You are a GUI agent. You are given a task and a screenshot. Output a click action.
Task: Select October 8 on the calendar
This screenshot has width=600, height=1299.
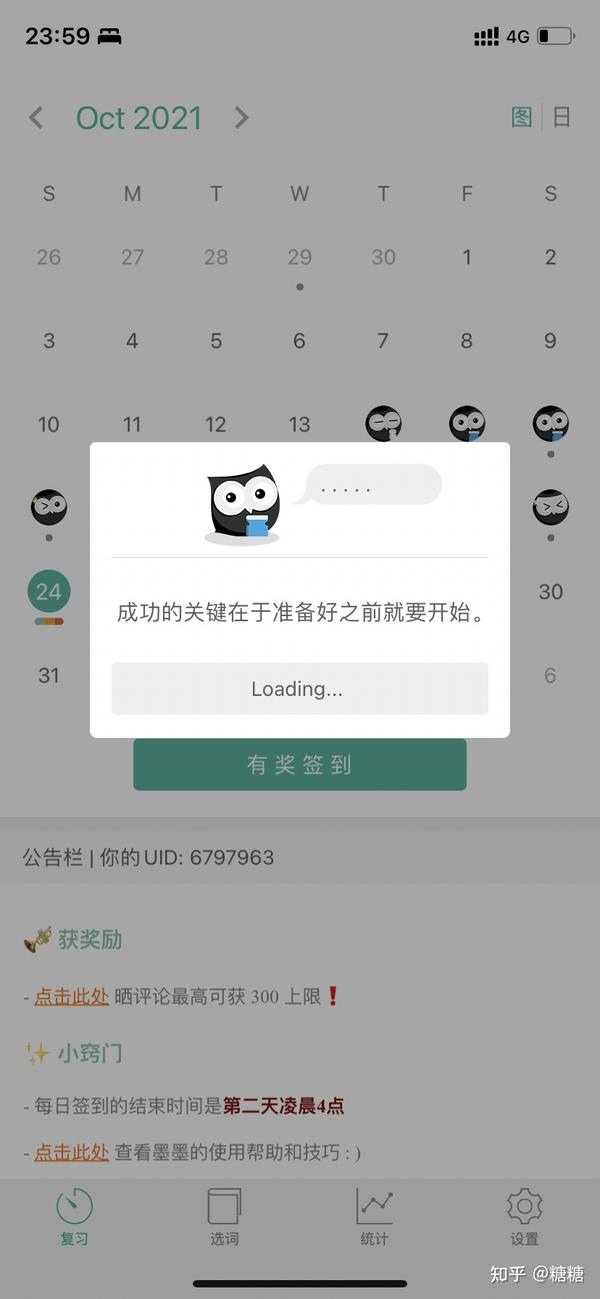[x=466, y=341]
